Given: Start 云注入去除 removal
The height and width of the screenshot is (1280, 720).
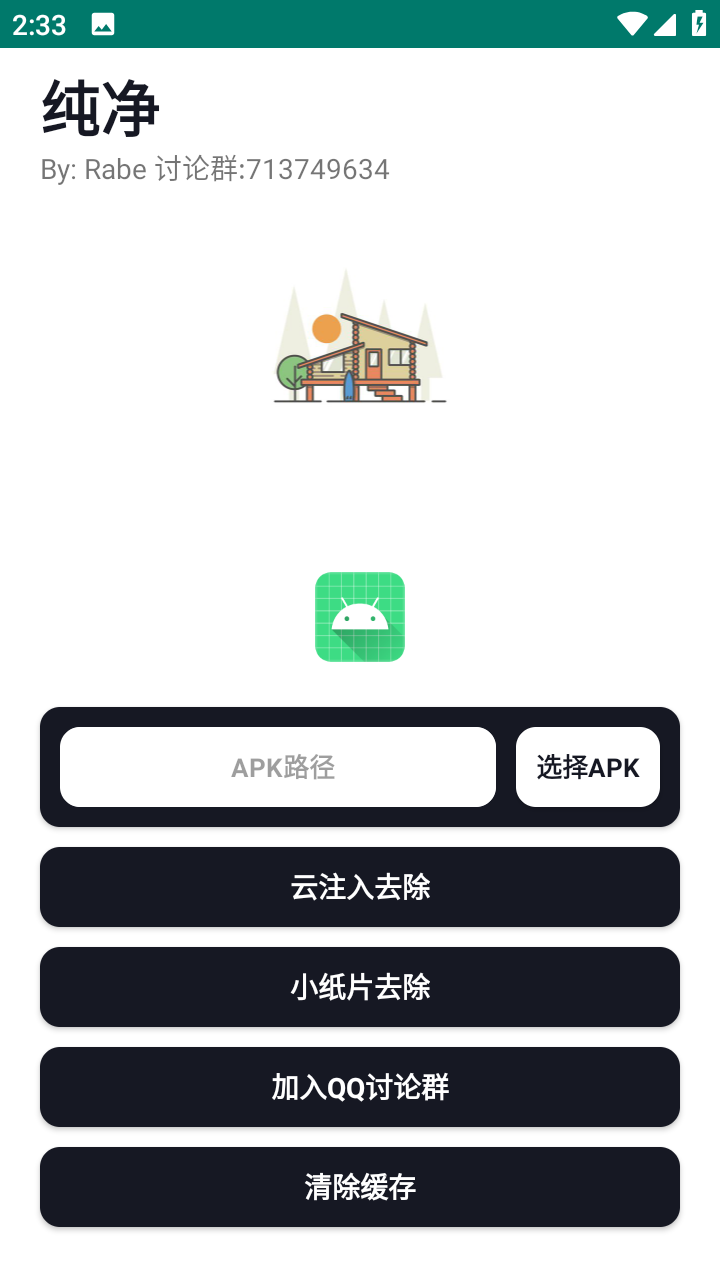Looking at the screenshot, I should (360, 887).
